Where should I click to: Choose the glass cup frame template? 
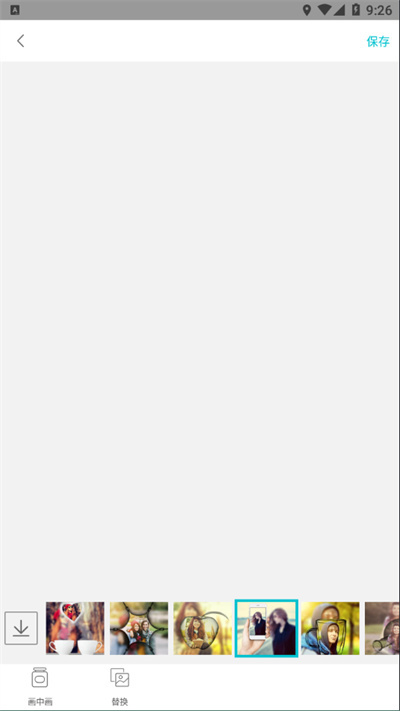tap(330, 628)
